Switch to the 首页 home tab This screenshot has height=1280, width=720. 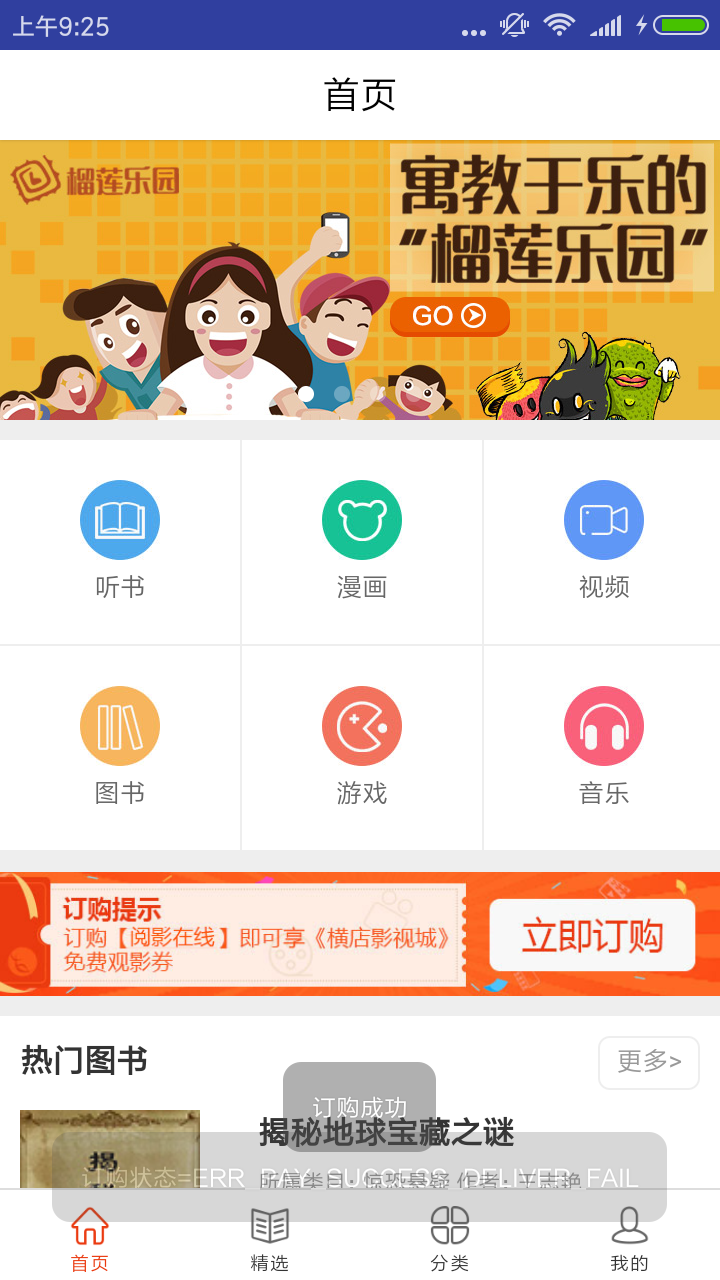click(x=90, y=1238)
